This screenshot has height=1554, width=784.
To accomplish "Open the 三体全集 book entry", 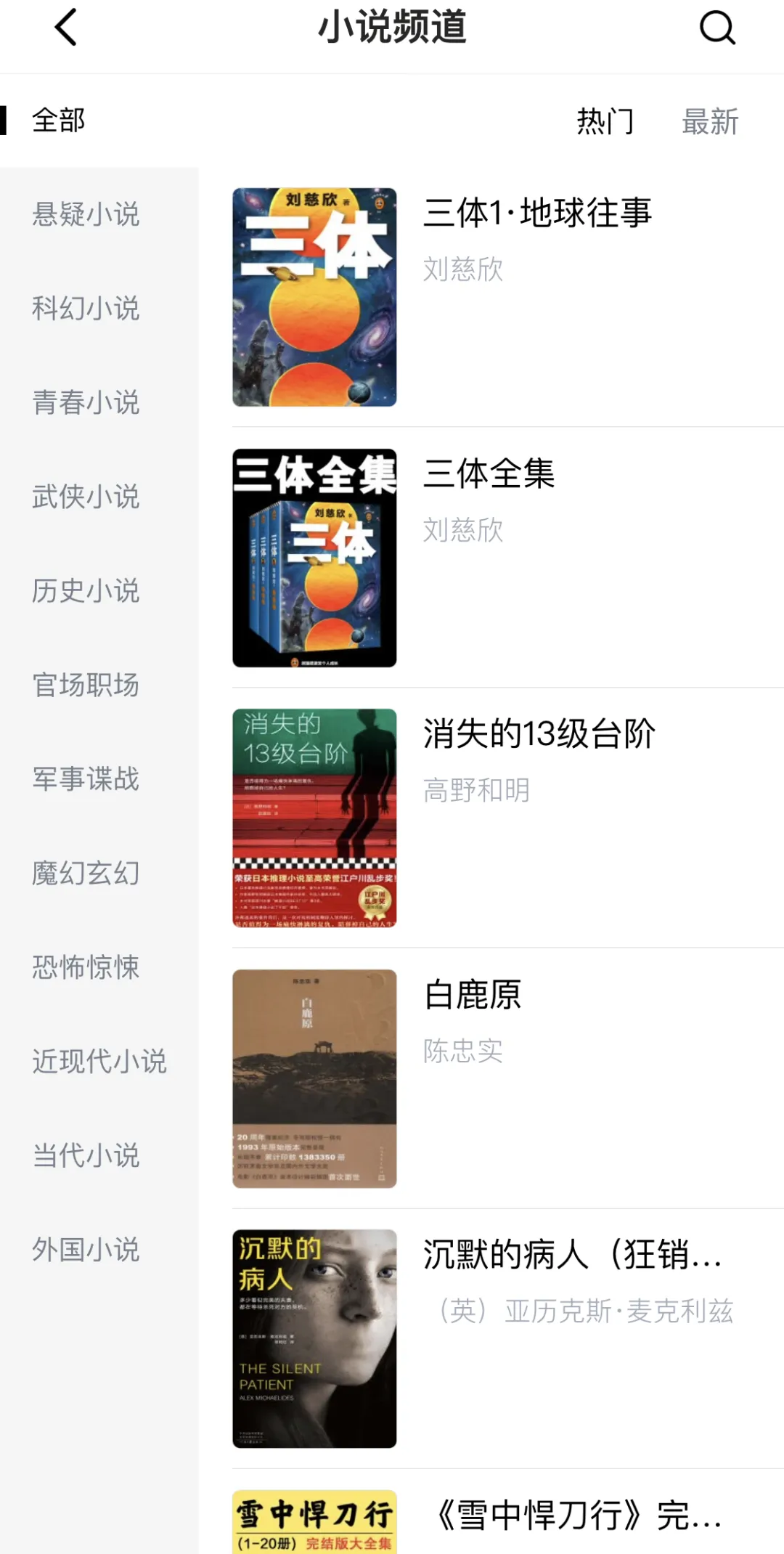I will click(x=508, y=558).
